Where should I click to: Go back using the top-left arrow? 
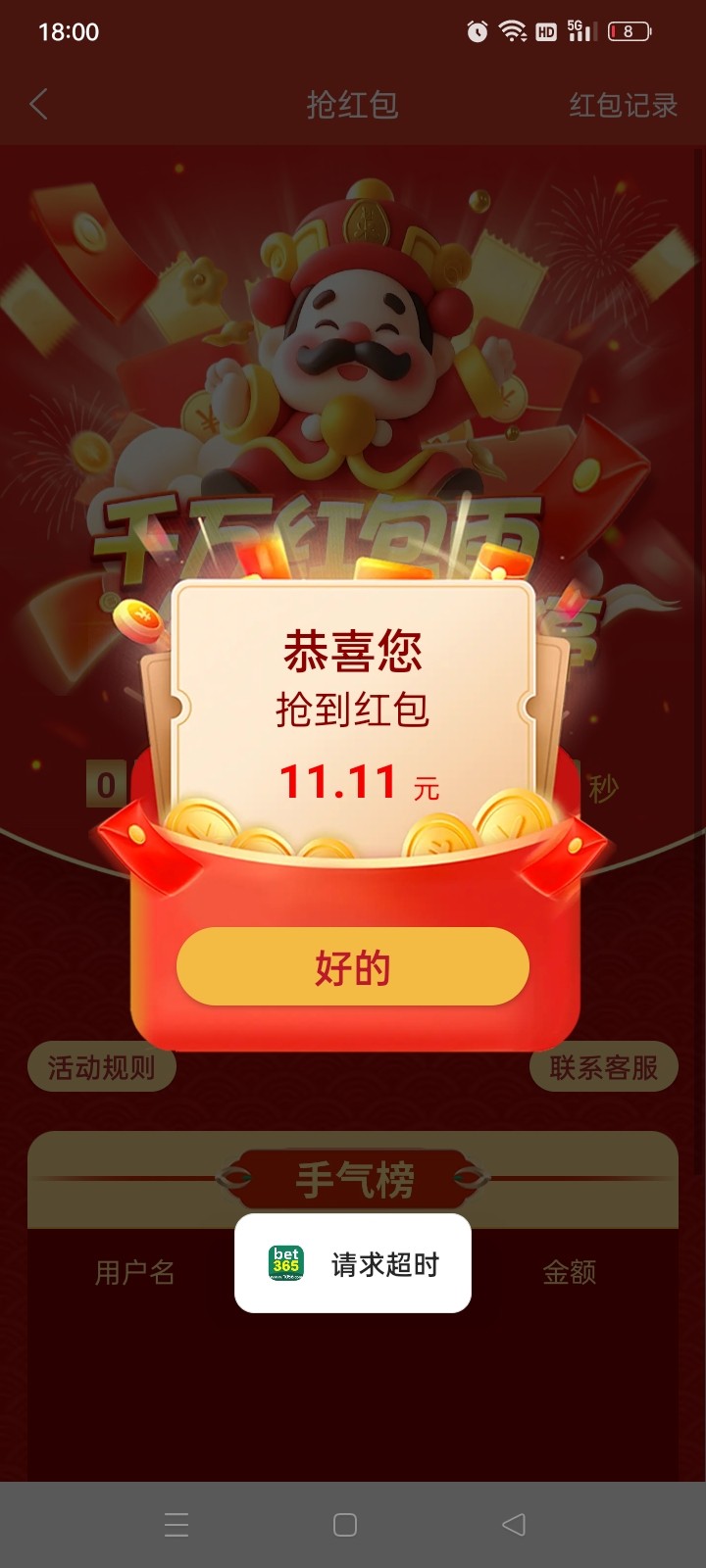point(39,104)
